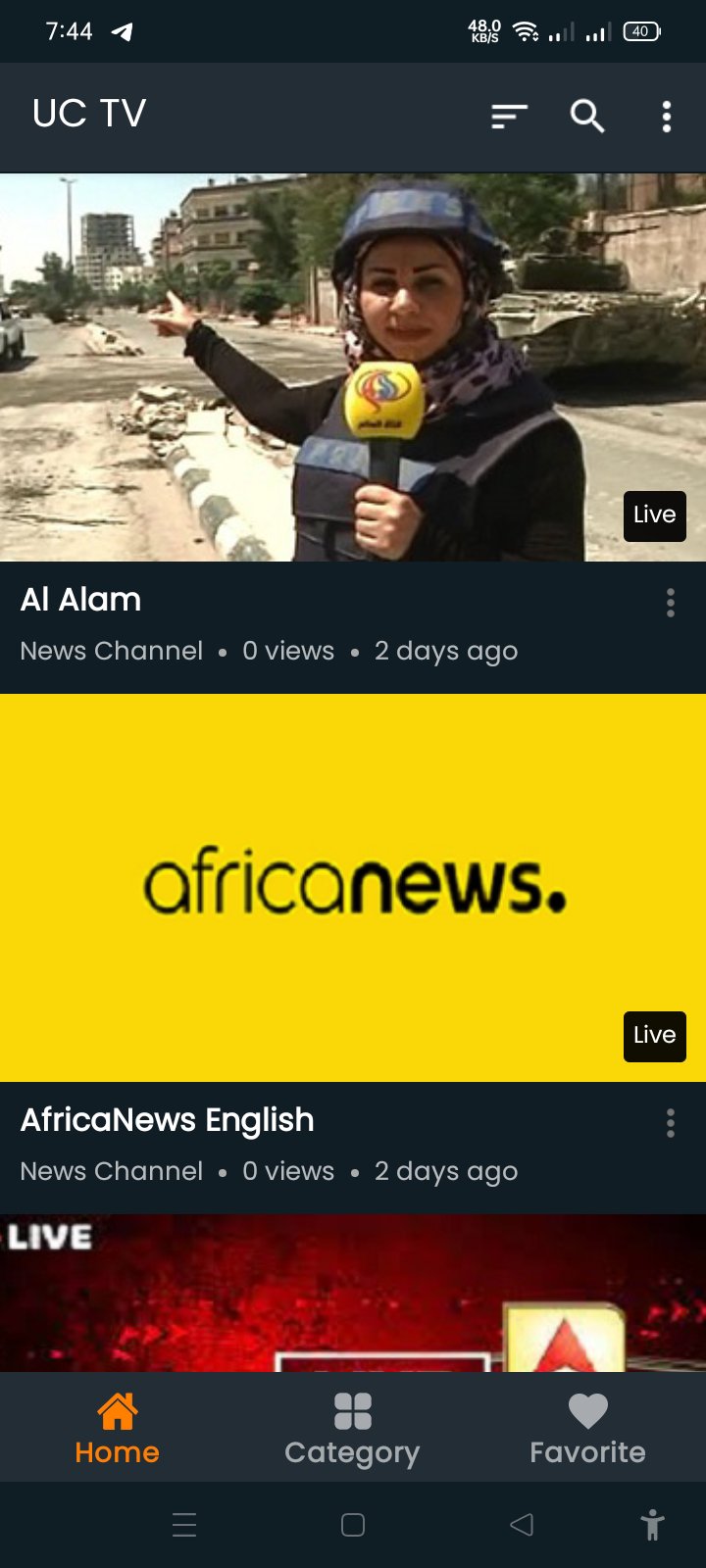Open the AfricaNews English channel title link
Viewport: 706px width, 1568px height.
tap(167, 1119)
